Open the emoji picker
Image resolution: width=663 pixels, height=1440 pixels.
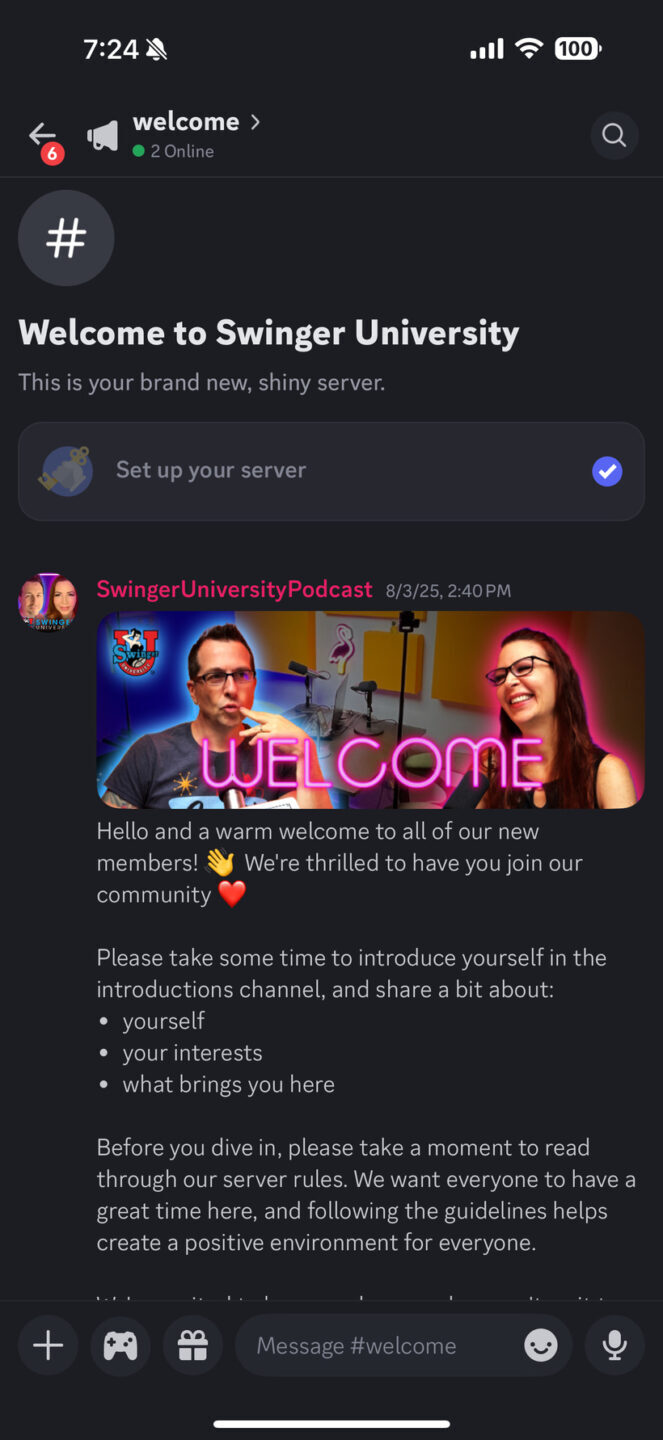tap(541, 1346)
